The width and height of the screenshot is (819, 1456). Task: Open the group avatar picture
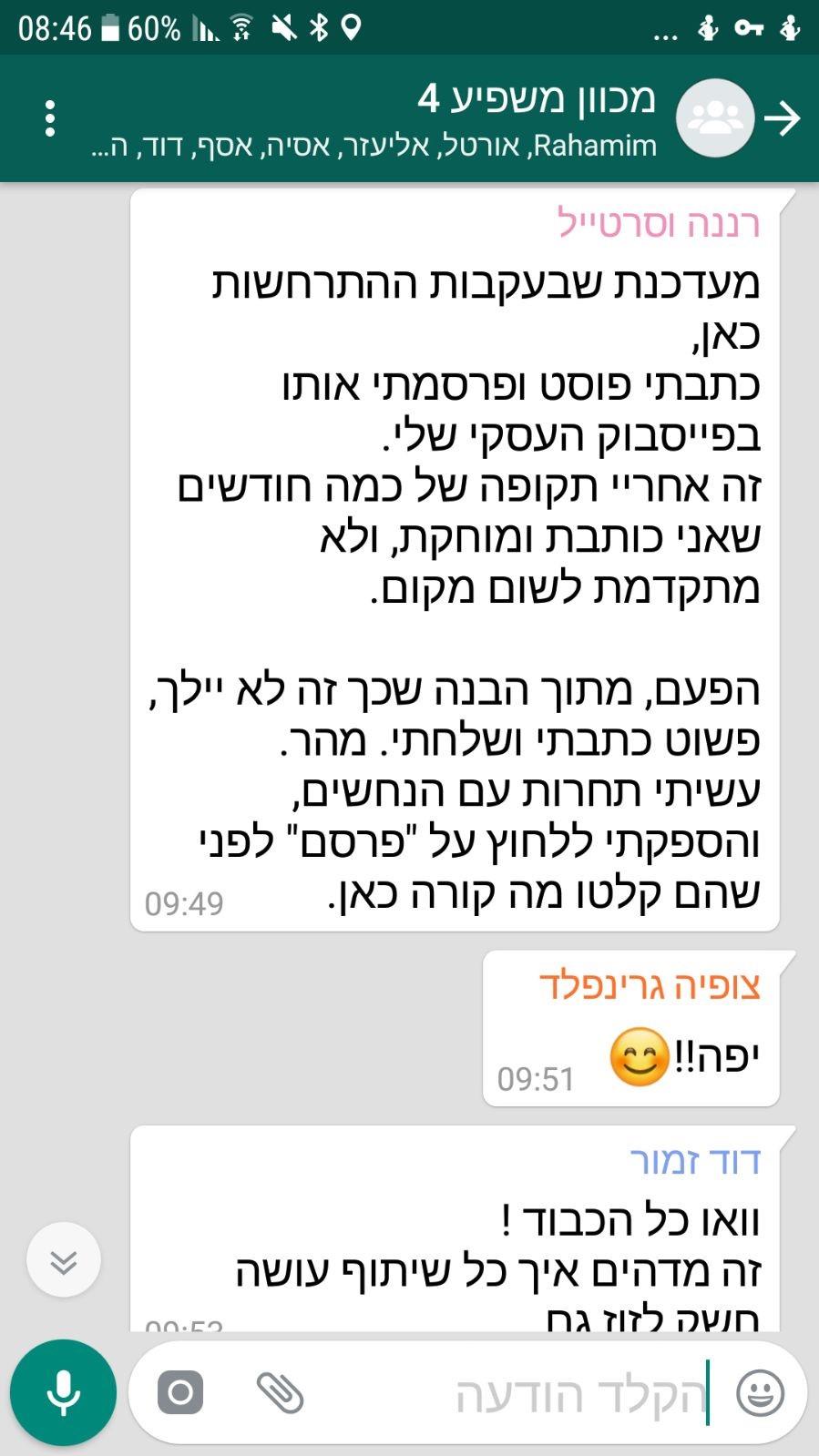click(715, 118)
